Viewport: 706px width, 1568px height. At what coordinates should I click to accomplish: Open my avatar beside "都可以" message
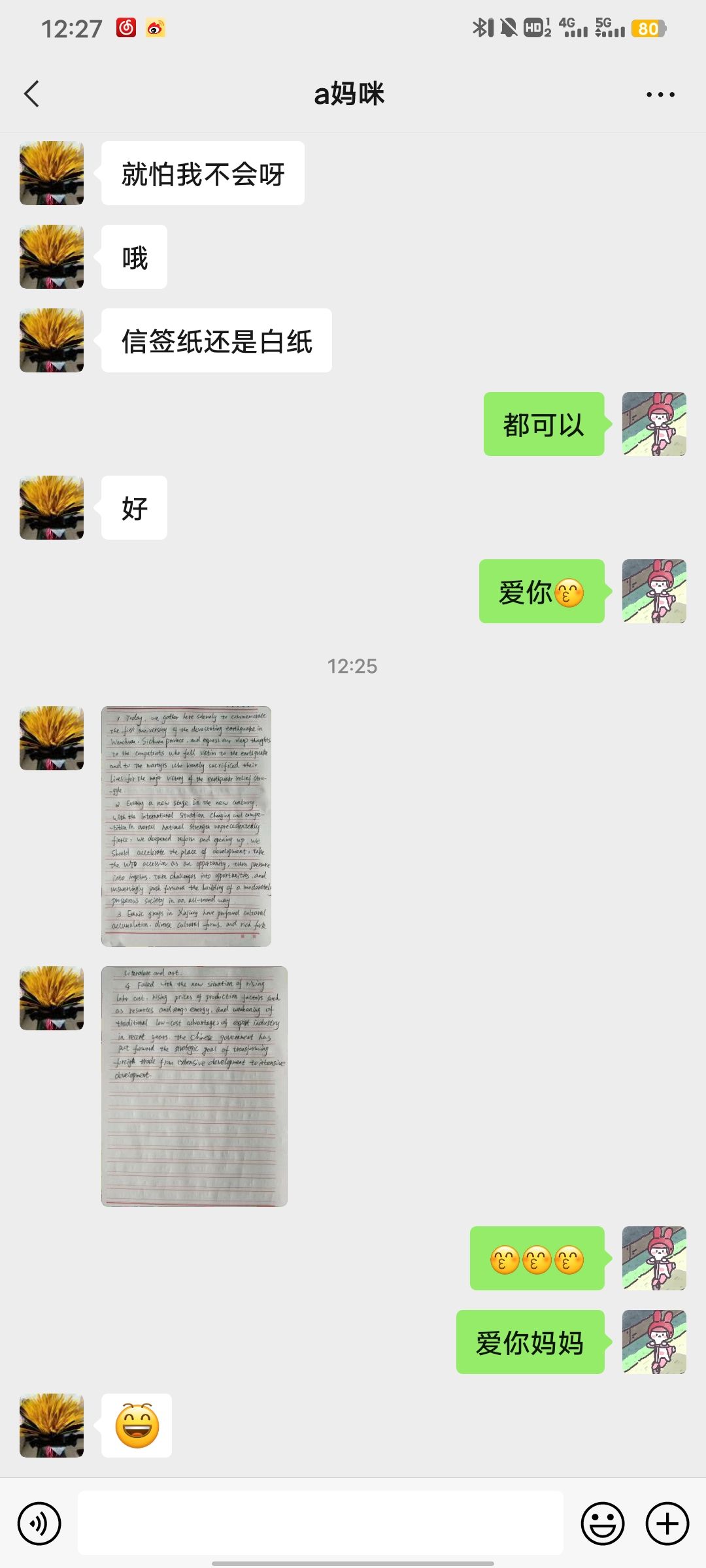pos(654,424)
